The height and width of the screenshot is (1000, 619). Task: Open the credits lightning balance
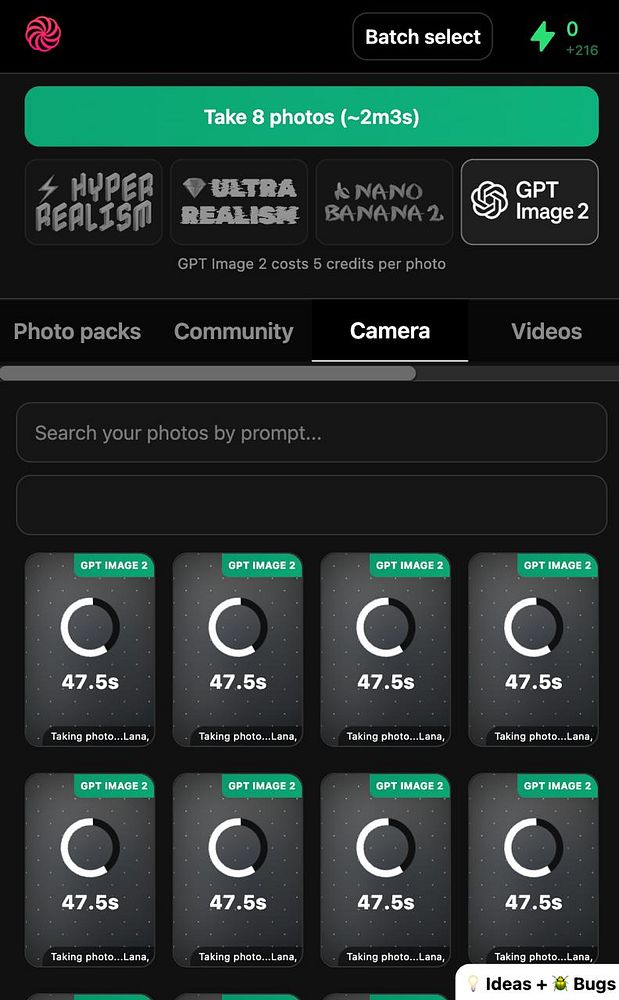(x=563, y=37)
